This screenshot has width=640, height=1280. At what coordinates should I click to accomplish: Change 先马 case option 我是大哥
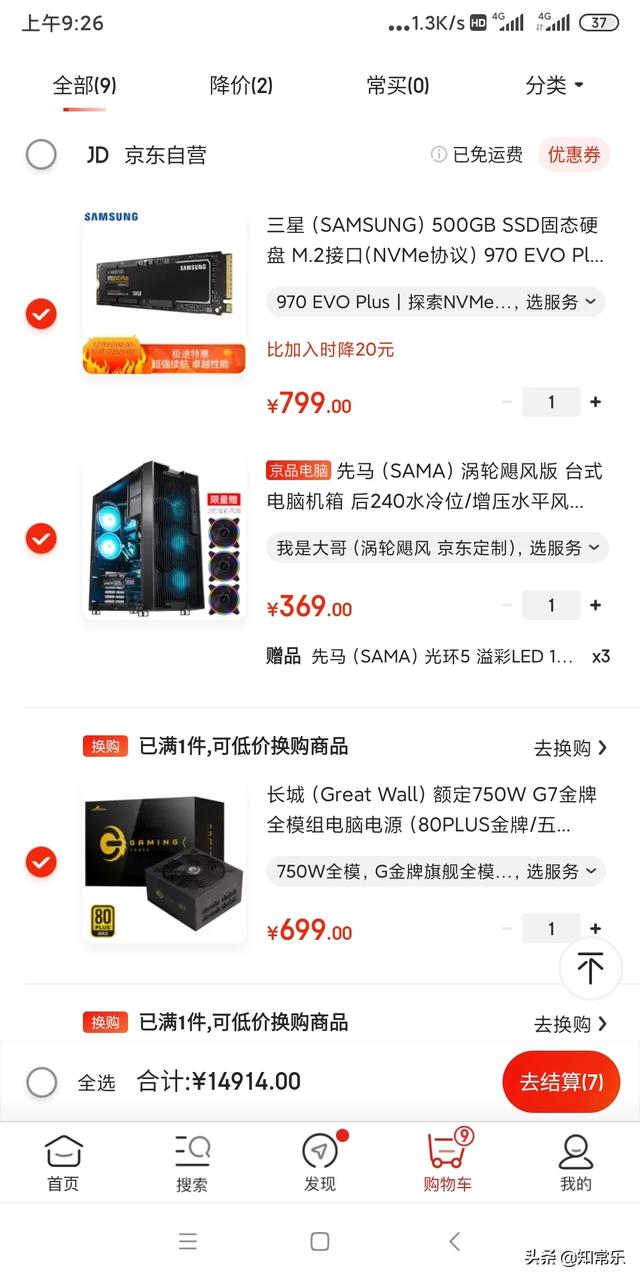436,547
